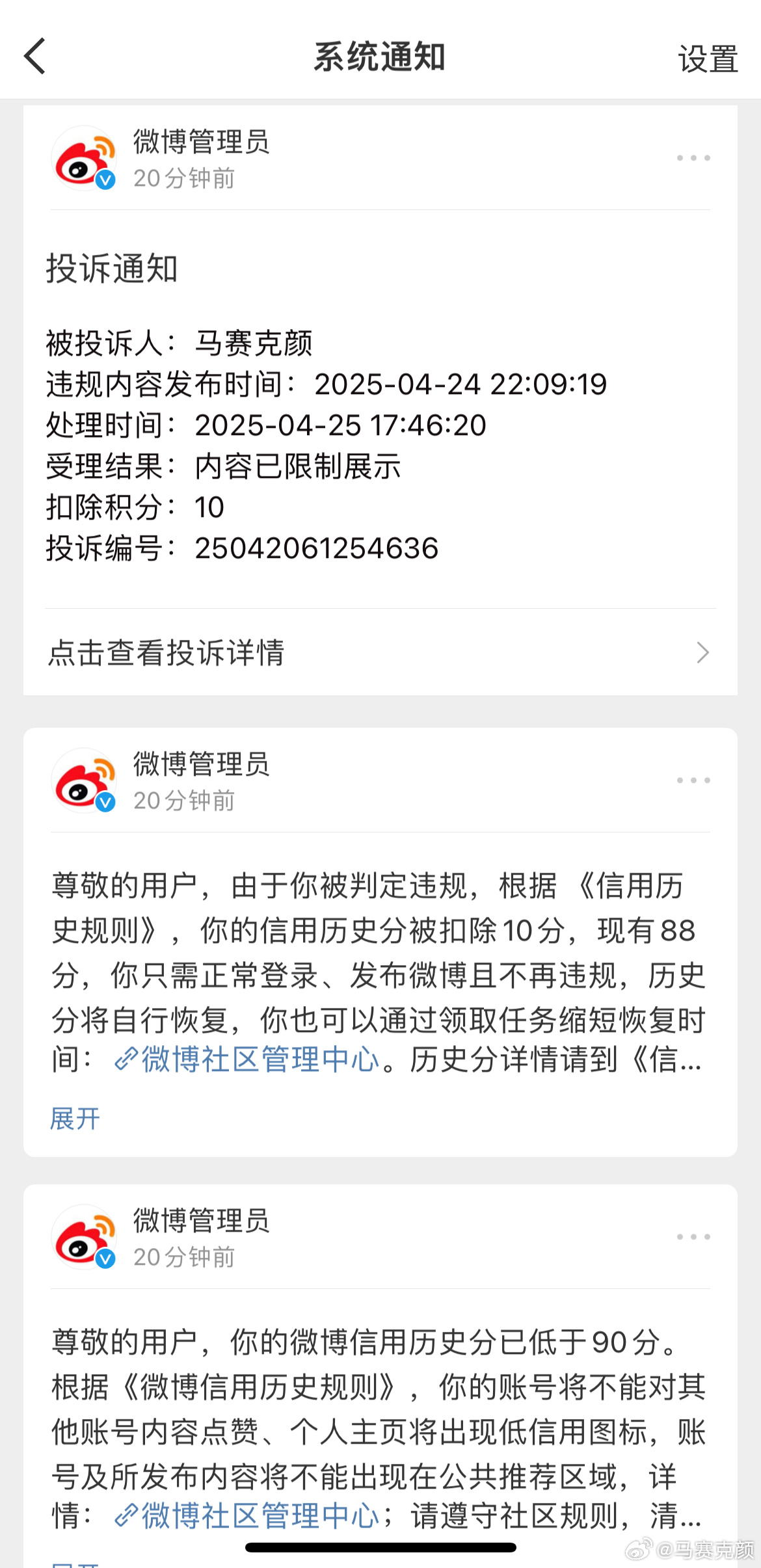Open the three-dot menu on 投诉通知 card
The height and width of the screenshot is (1568, 761).
pyautogui.click(x=693, y=158)
